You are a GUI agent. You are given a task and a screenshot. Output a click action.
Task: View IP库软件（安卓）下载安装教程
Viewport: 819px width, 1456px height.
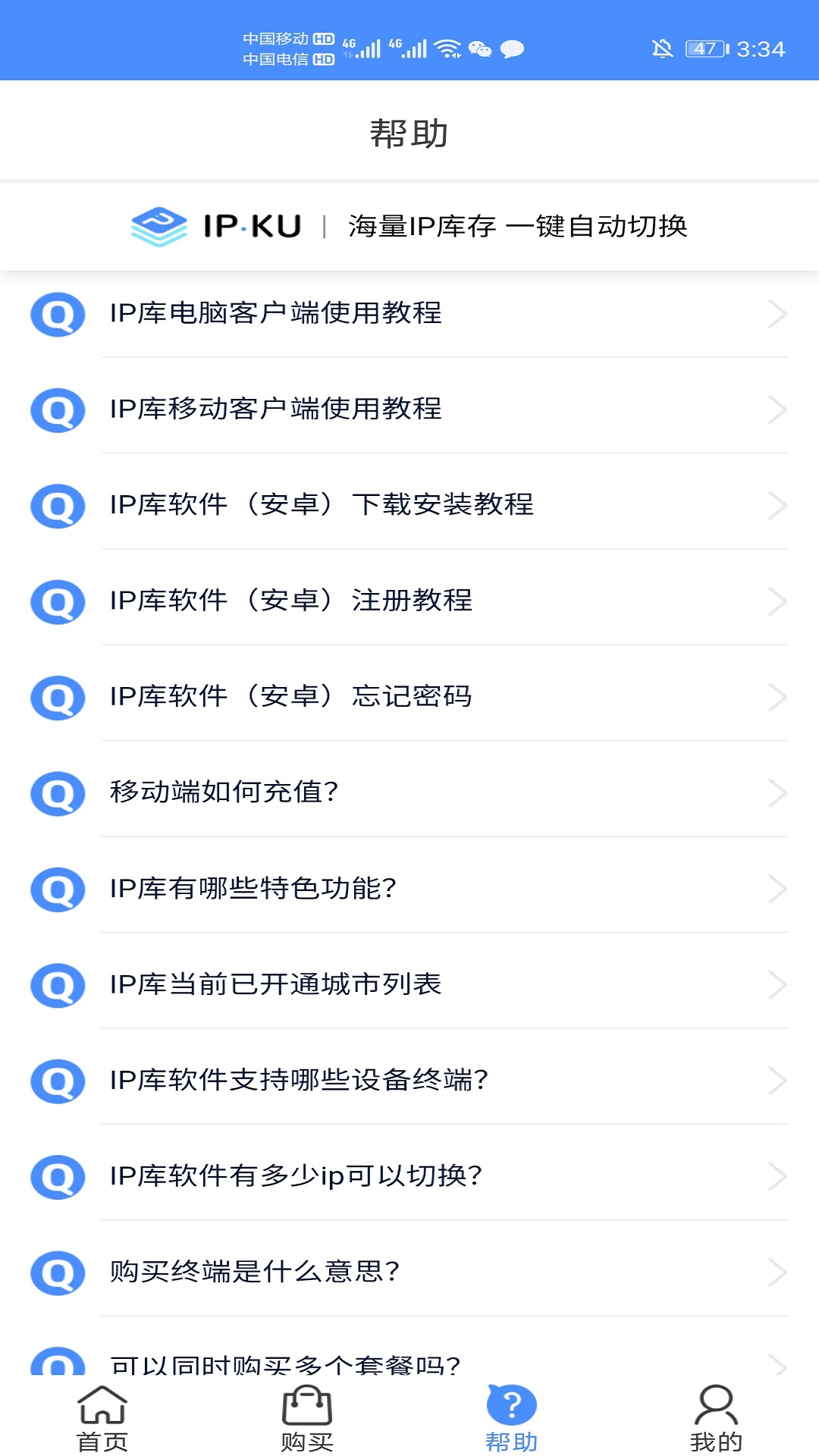pos(409,505)
